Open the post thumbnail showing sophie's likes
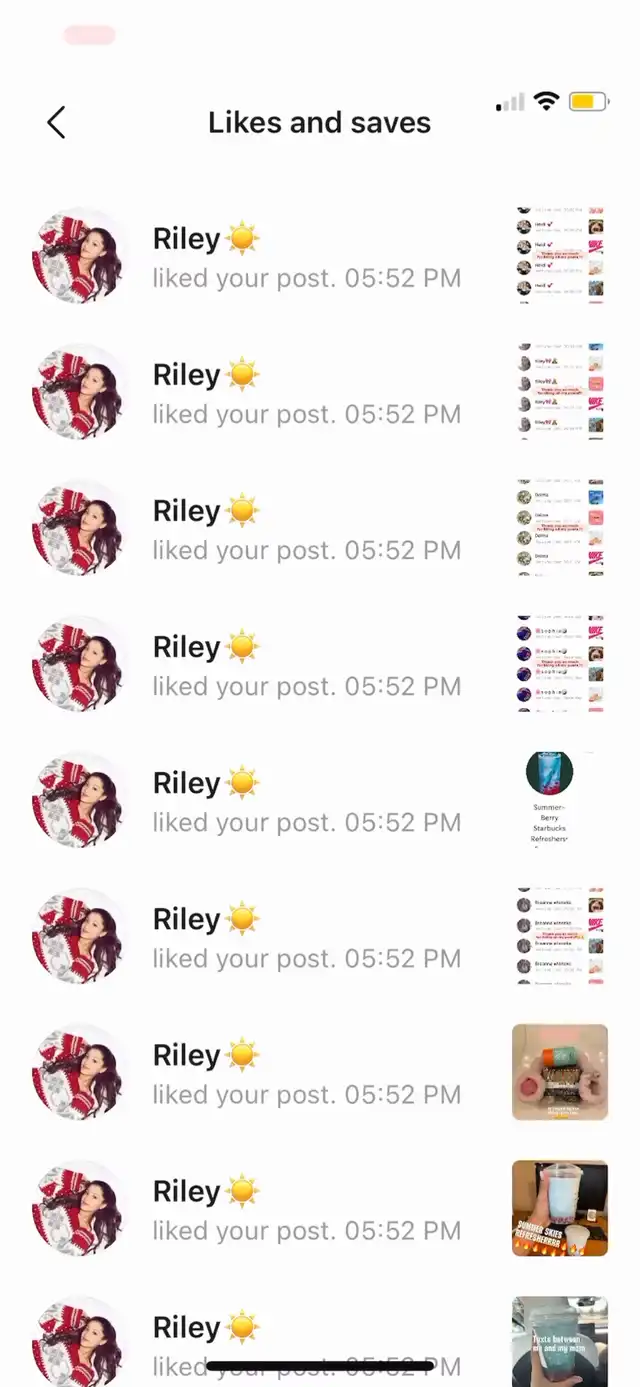This screenshot has width=640, height=1387. (560, 664)
